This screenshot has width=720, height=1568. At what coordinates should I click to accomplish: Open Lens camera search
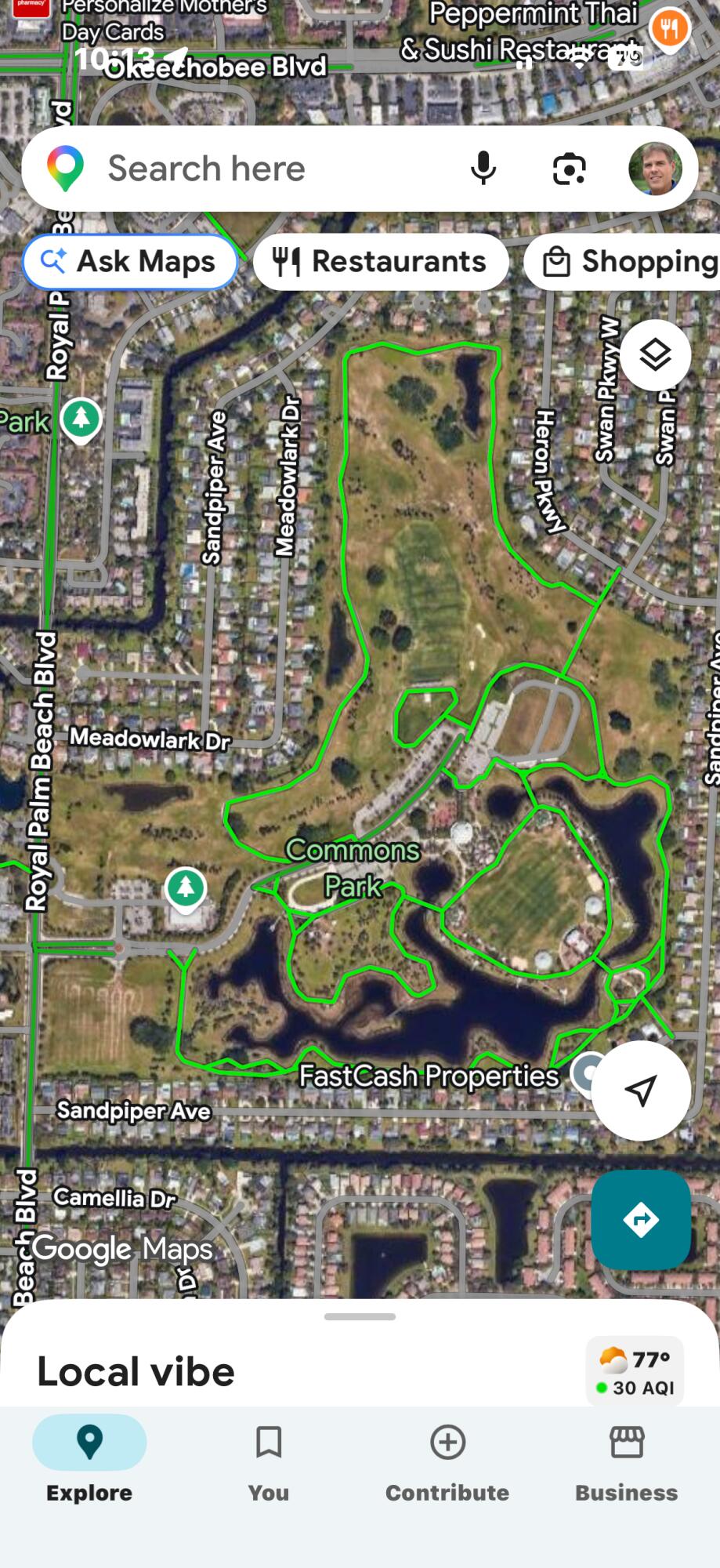point(569,169)
